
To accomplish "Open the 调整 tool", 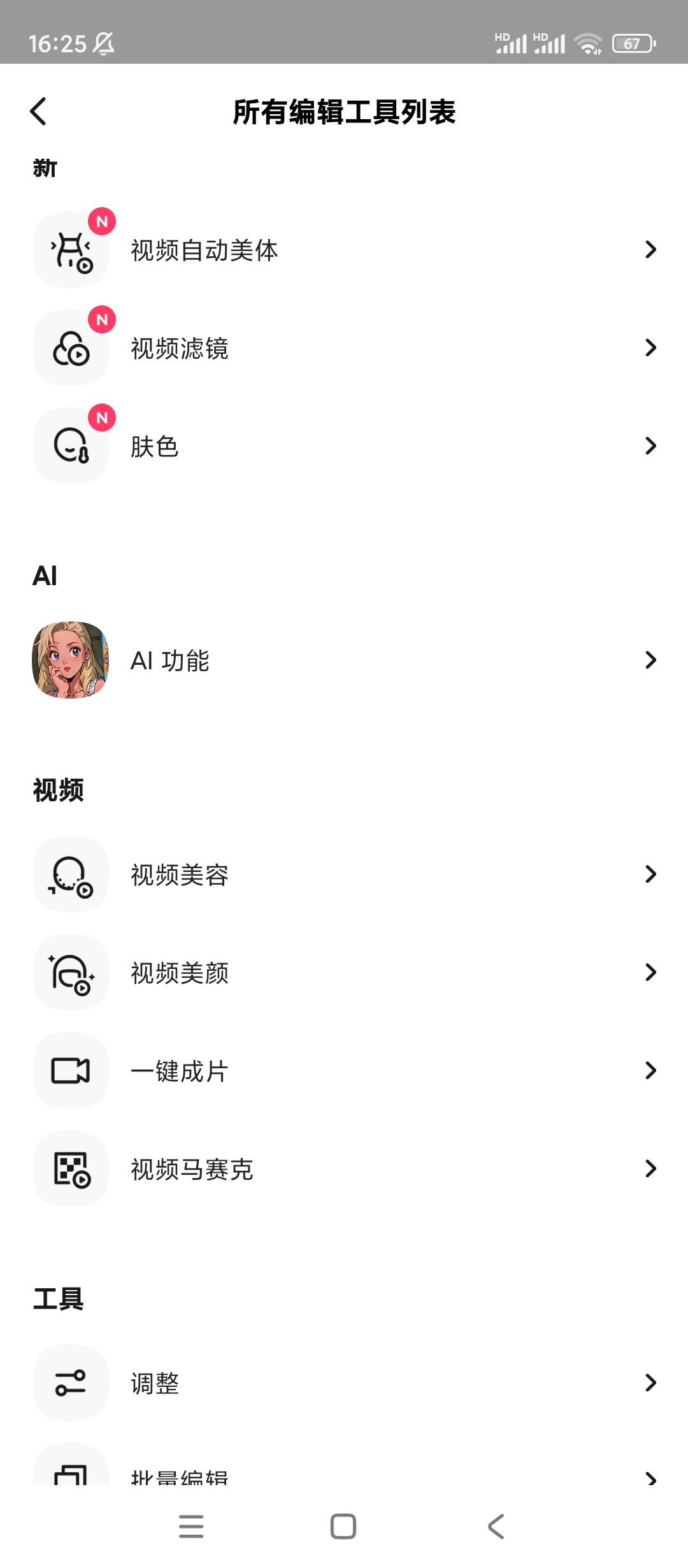I will 344,1383.
